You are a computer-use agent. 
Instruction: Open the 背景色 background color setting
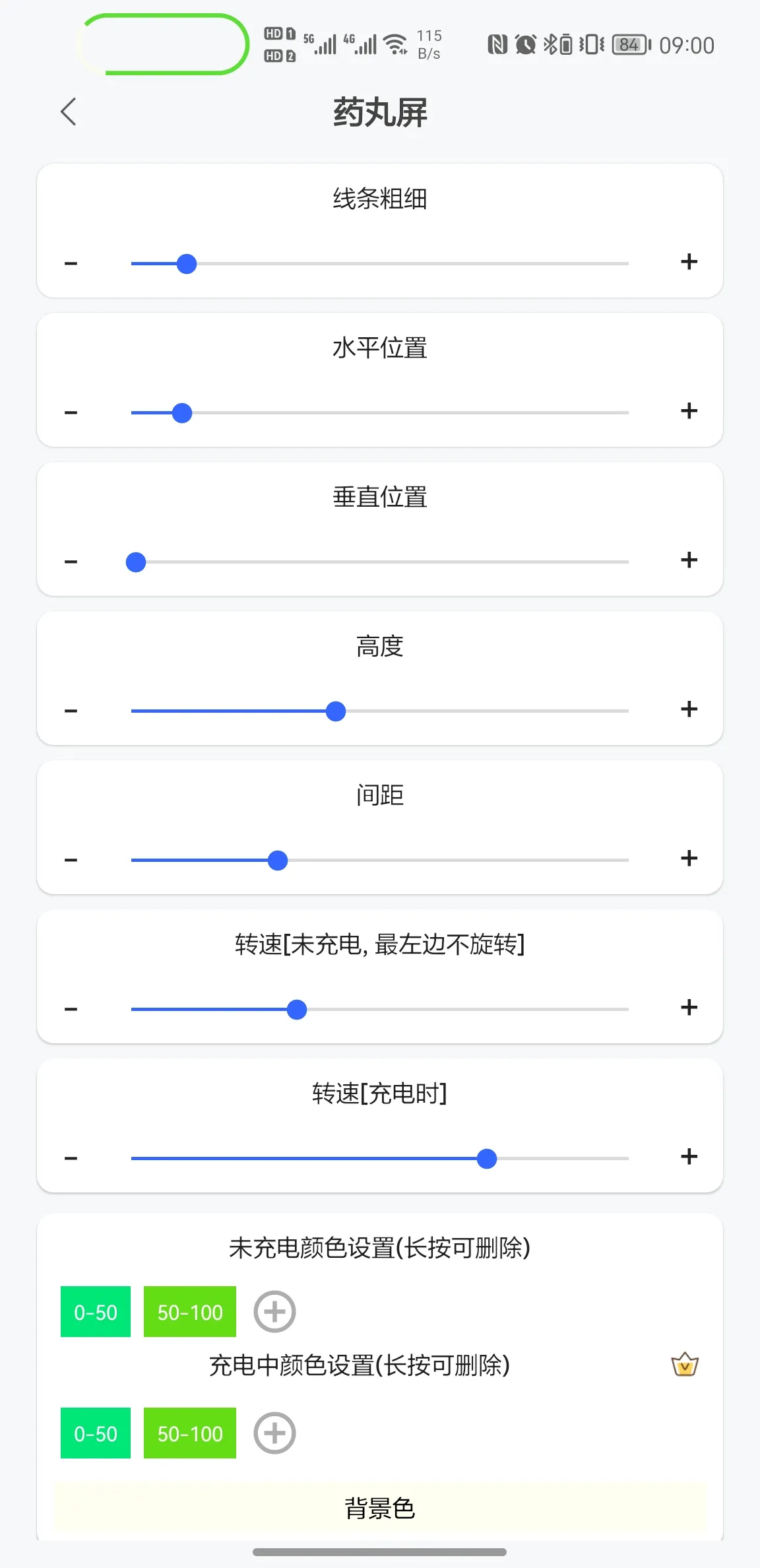380,1508
